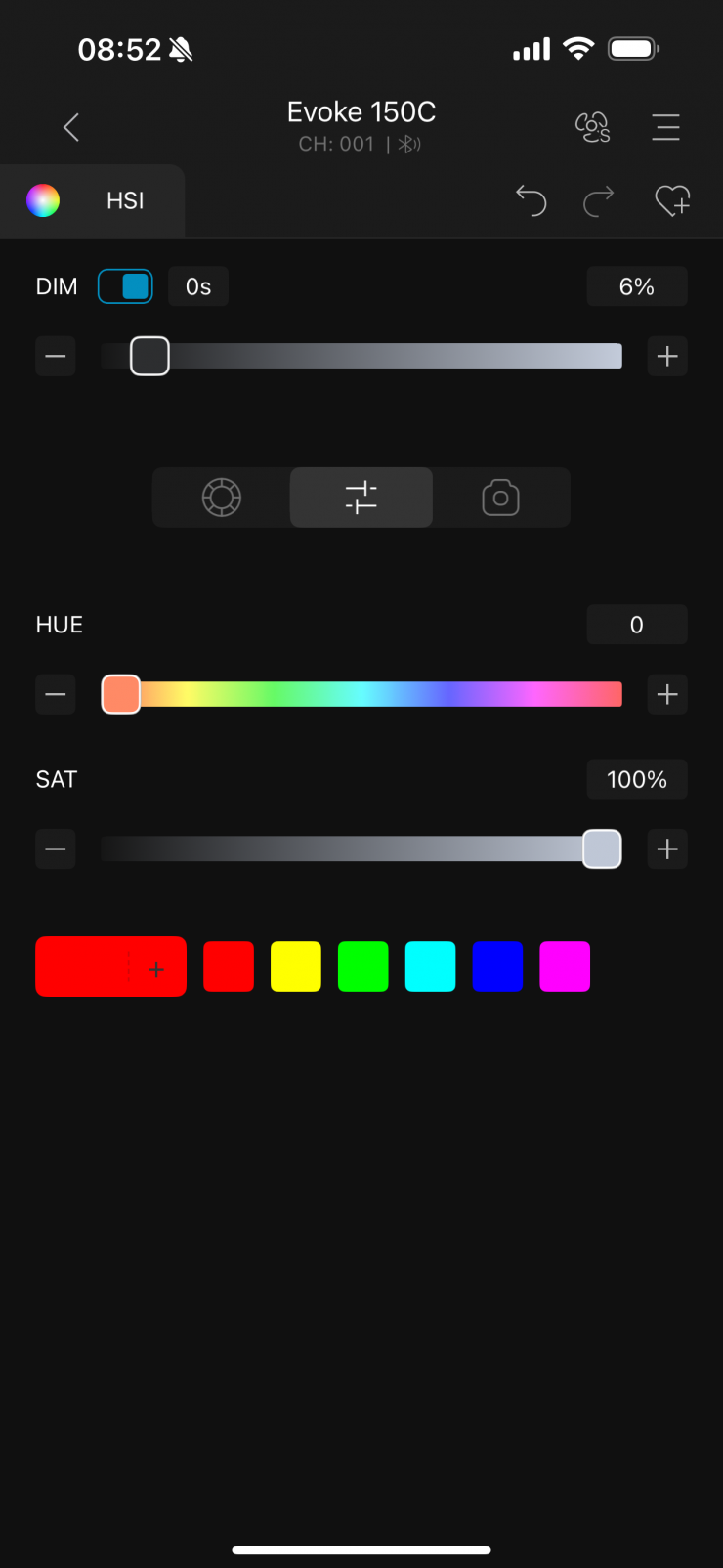The width and height of the screenshot is (723, 1568).
Task: Undo the last change
Action: coord(531,201)
